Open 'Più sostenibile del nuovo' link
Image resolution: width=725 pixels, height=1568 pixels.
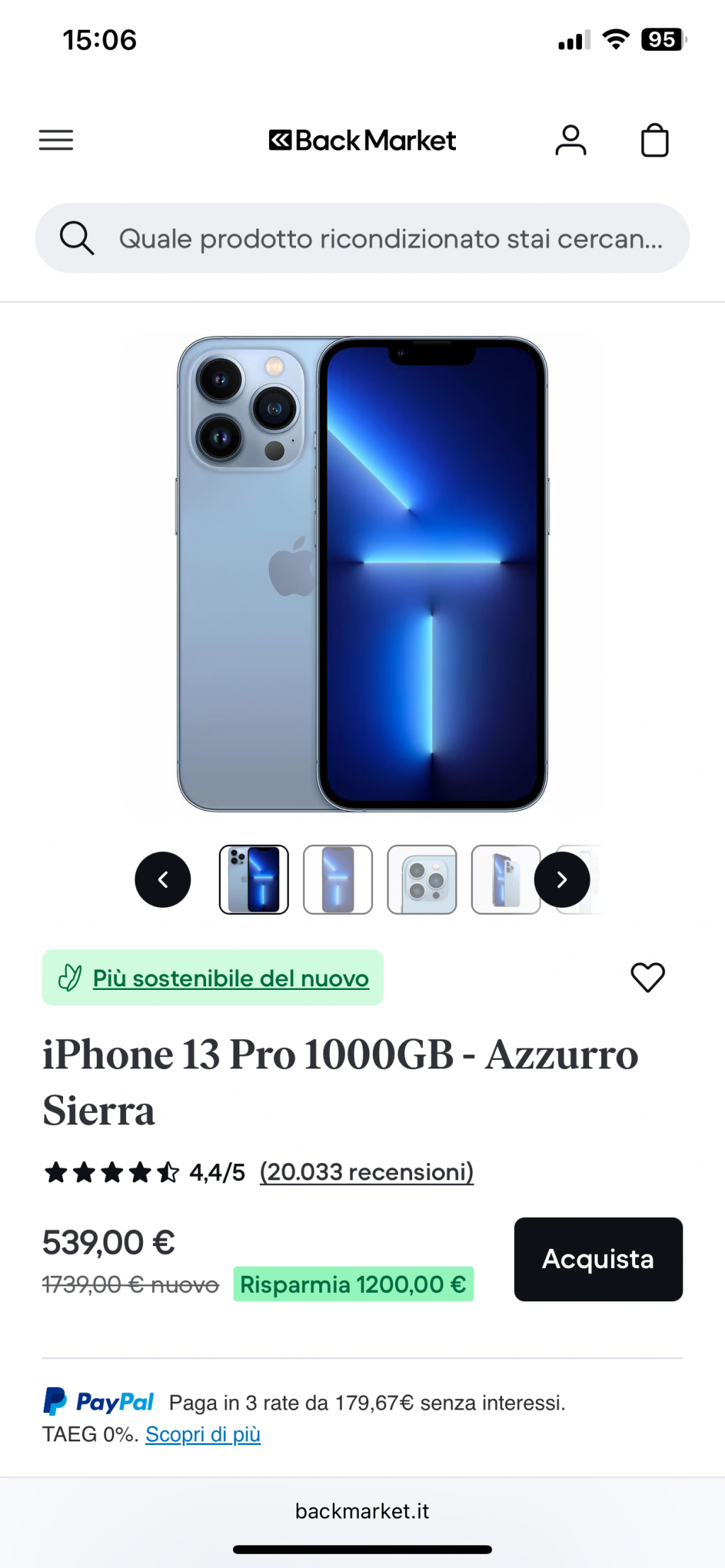pos(230,978)
